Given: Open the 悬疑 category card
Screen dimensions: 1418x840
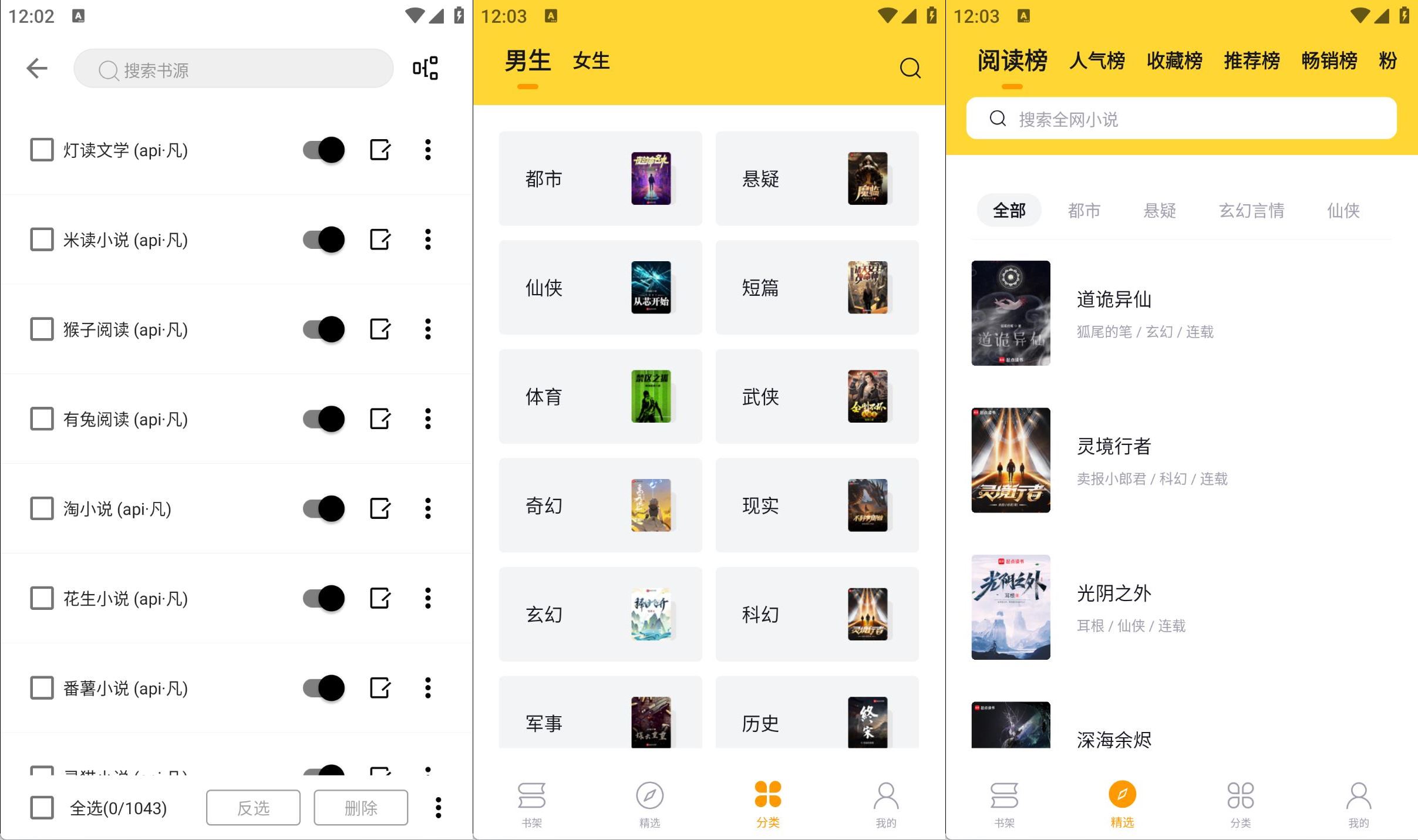Looking at the screenshot, I should (x=817, y=178).
